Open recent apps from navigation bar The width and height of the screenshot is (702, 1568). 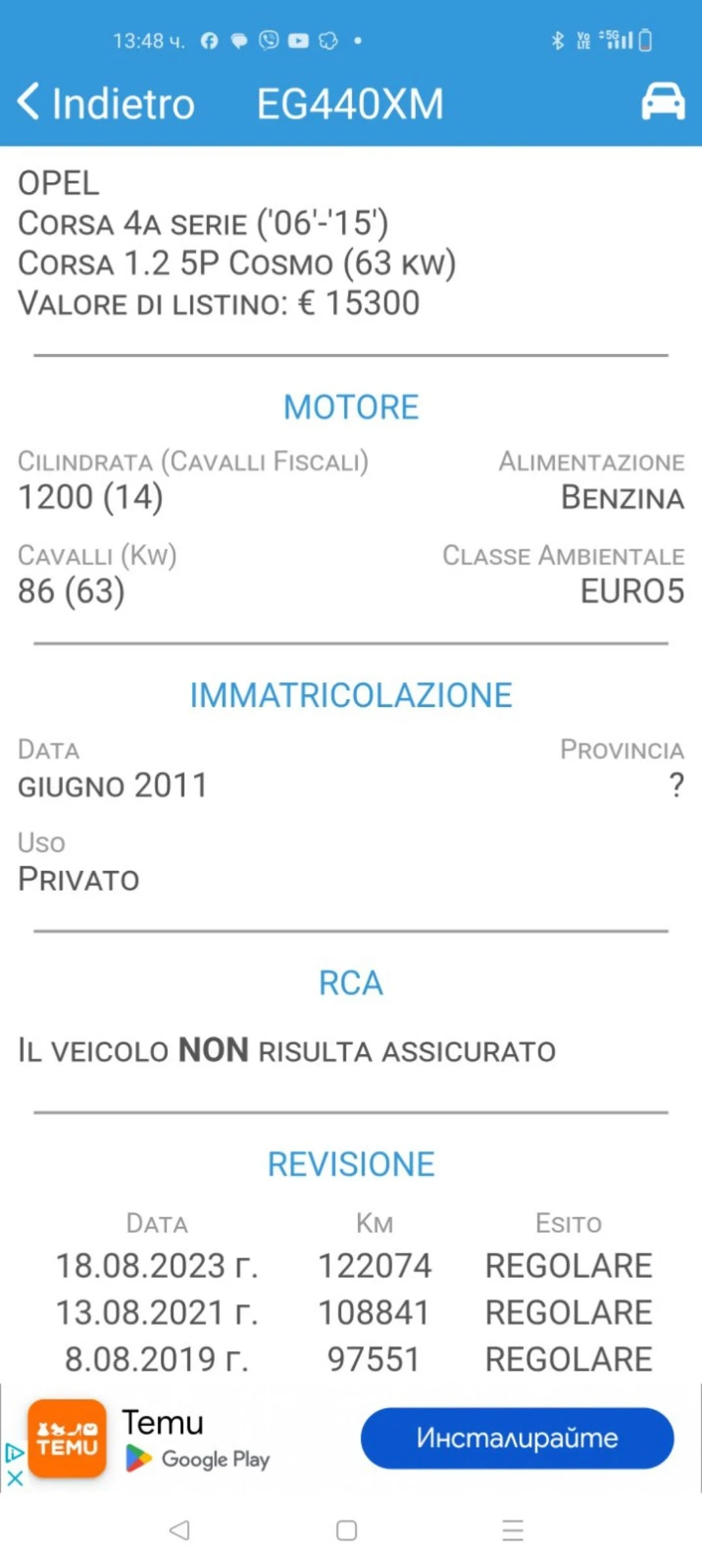click(513, 1530)
